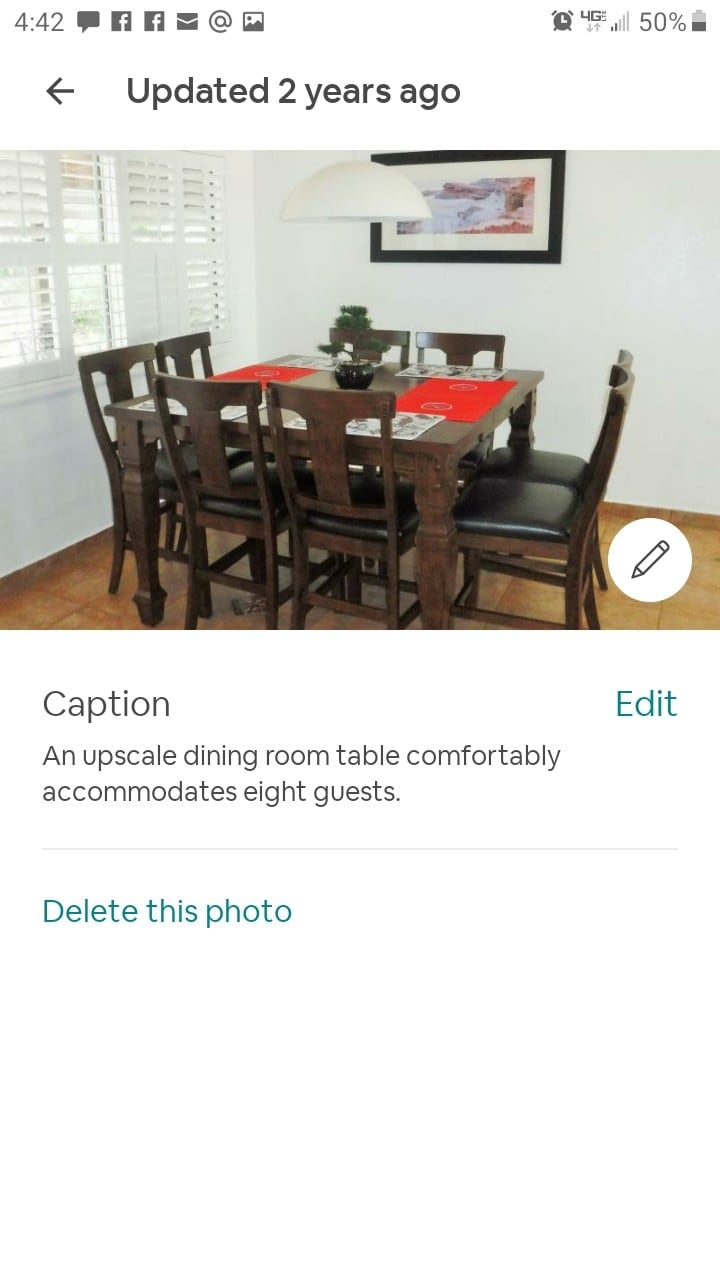Edit the photo caption
The image size is (720, 1280).
[645, 704]
